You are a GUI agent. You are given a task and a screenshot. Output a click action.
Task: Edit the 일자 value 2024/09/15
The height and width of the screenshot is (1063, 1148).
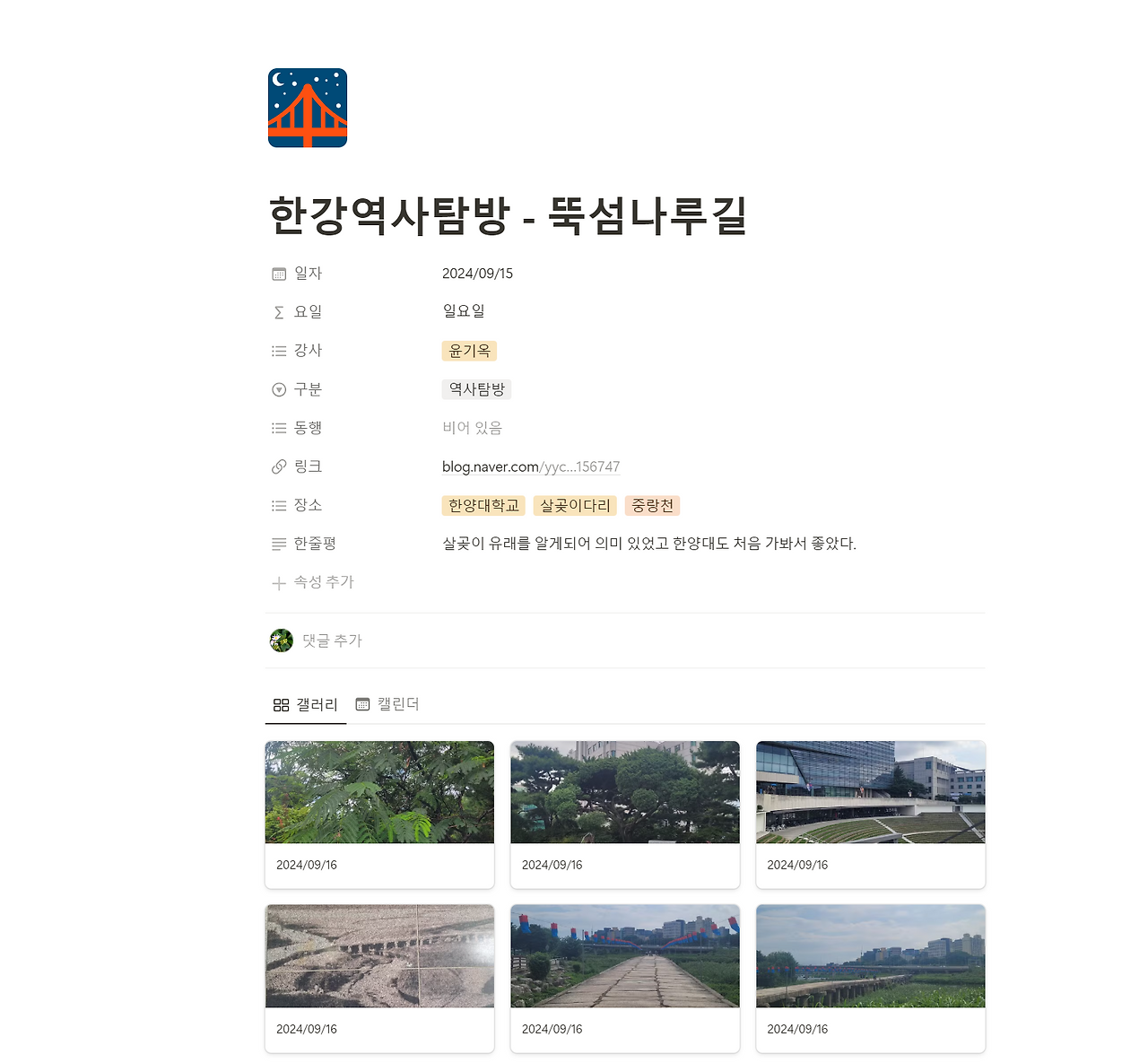478,274
